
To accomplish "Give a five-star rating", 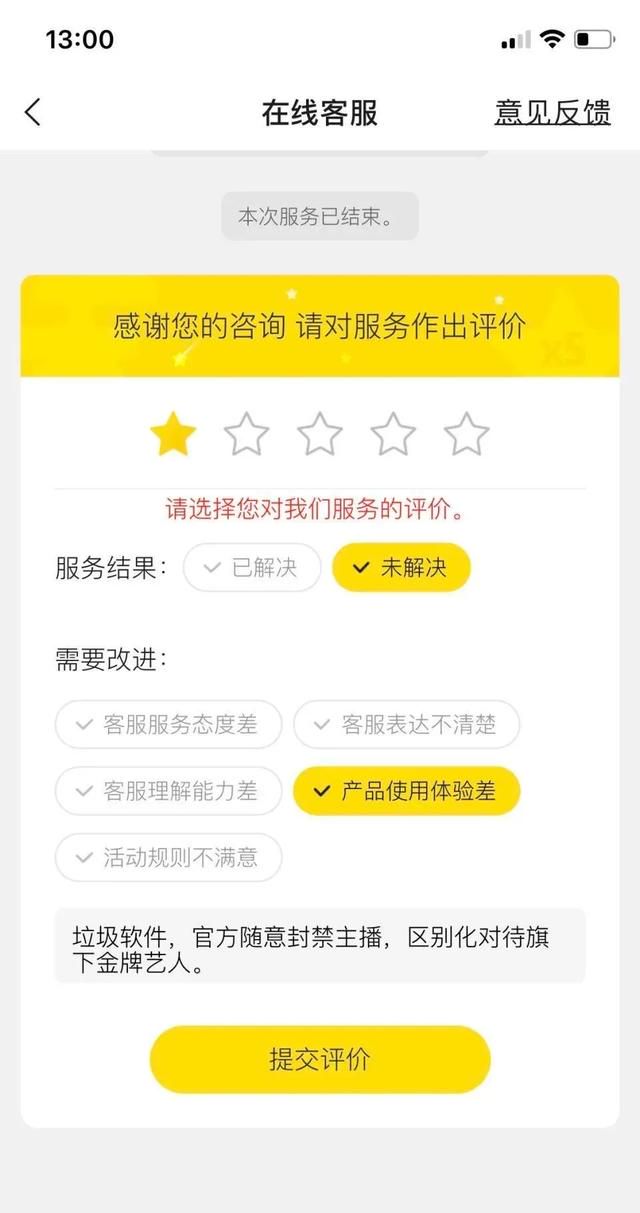I will [466, 435].
